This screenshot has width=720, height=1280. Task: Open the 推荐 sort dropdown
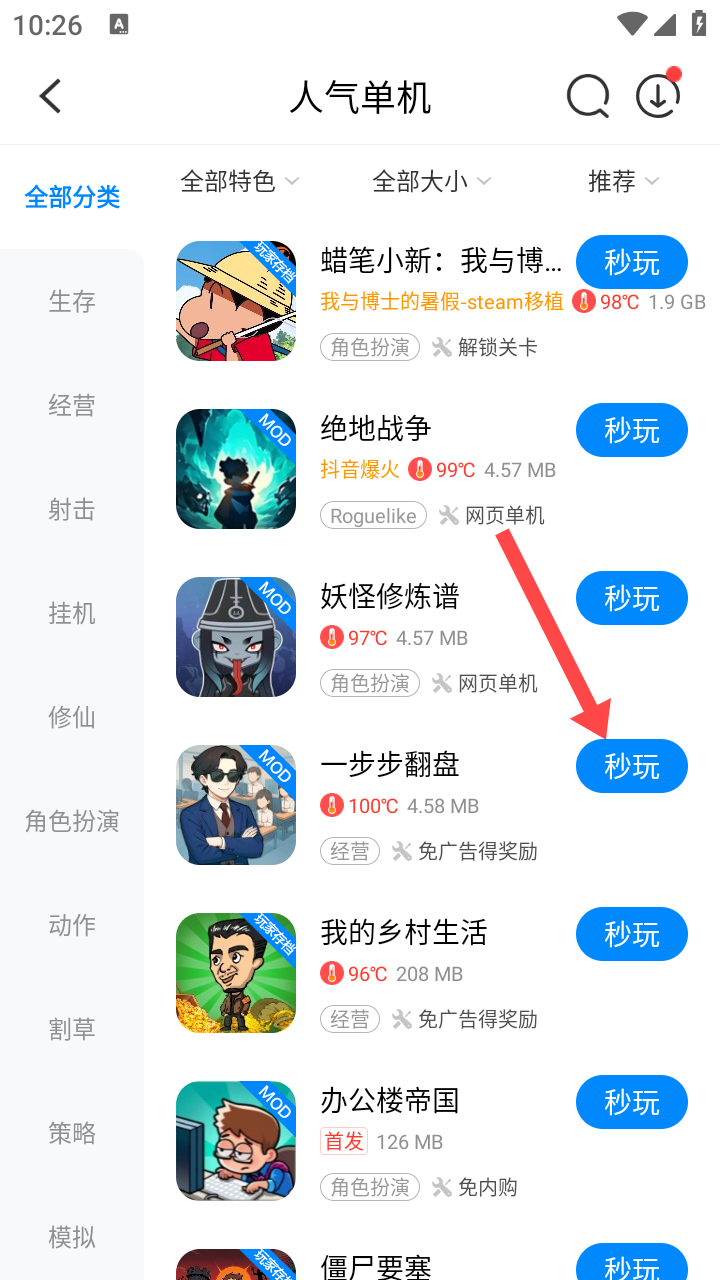pos(623,181)
